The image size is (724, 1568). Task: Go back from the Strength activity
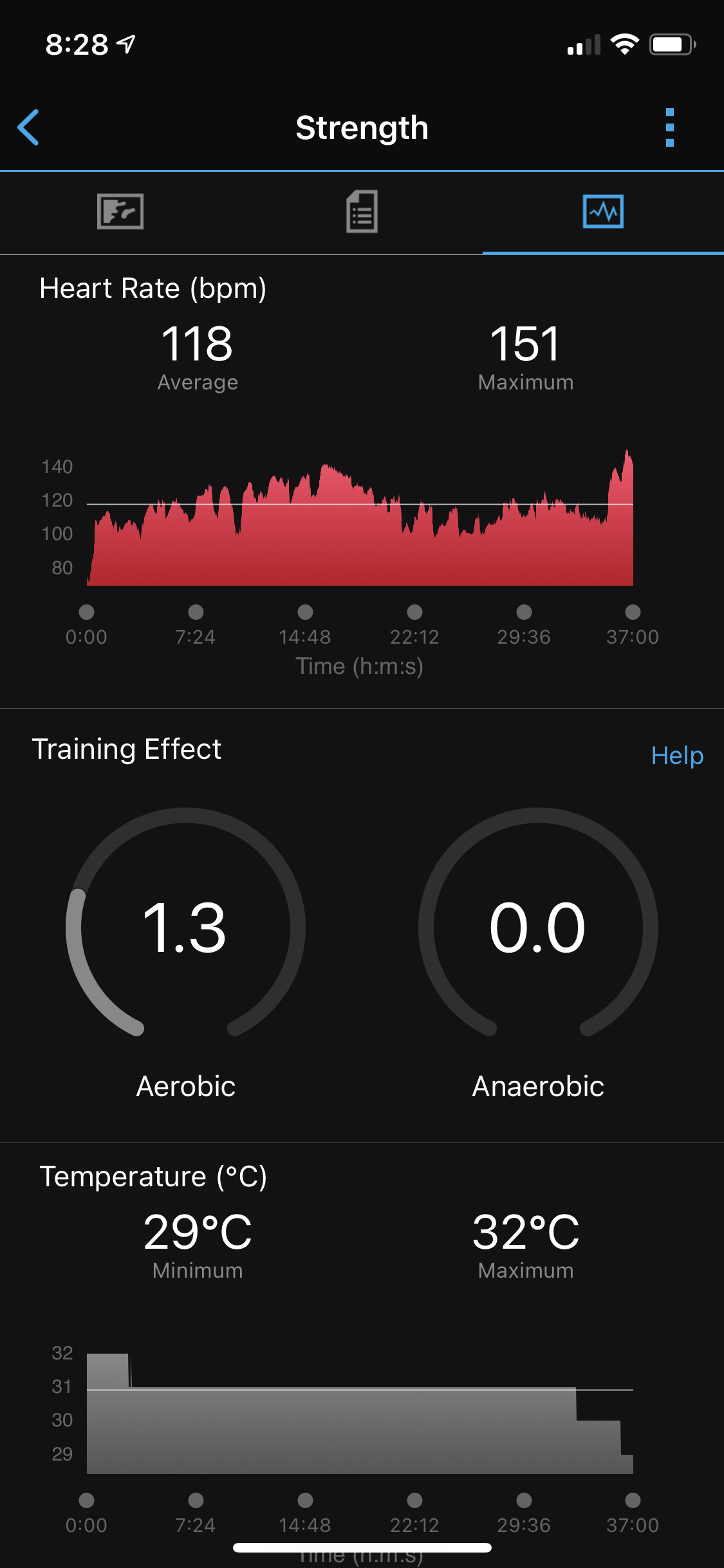point(29,127)
